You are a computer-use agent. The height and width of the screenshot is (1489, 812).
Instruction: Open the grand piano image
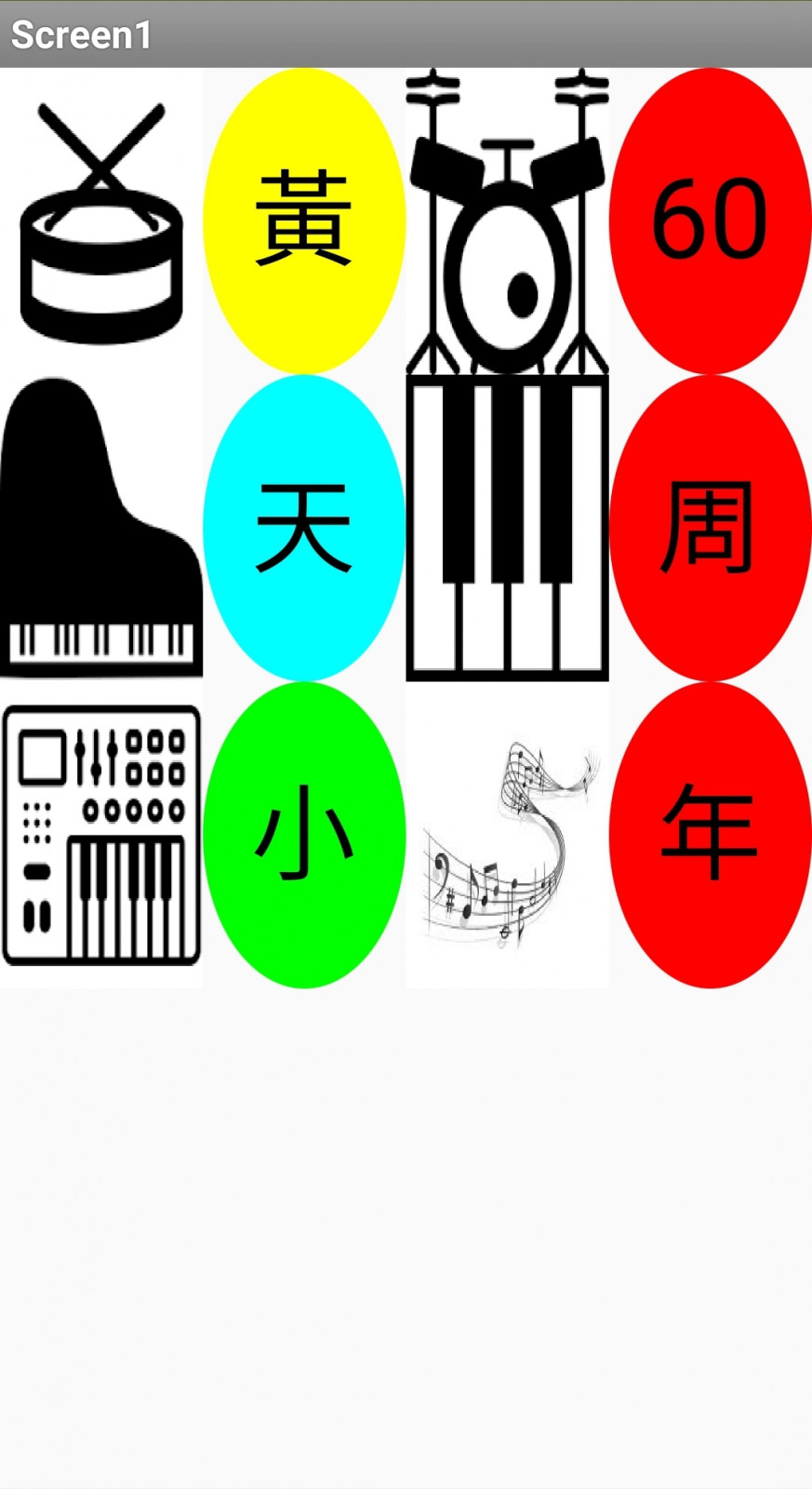(101, 528)
